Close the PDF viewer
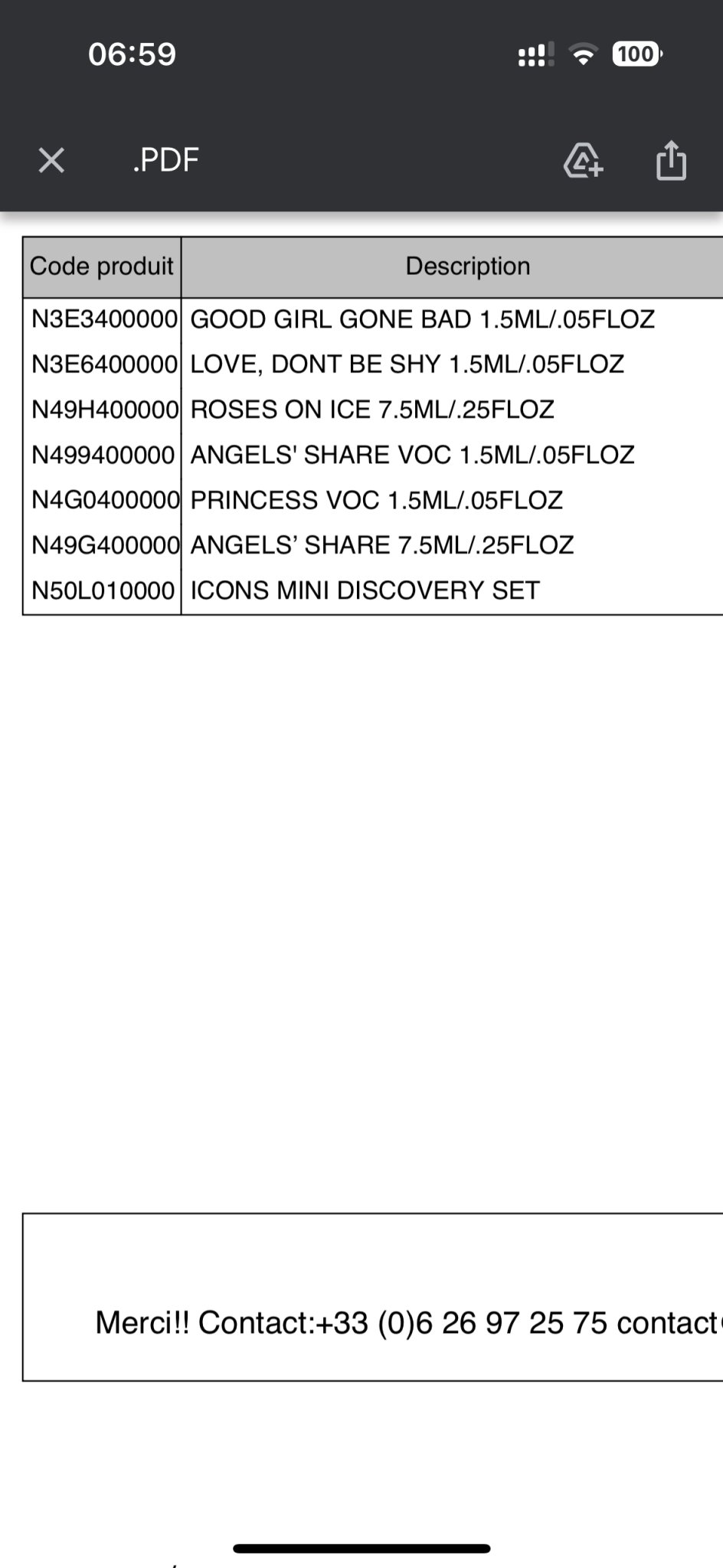 coord(51,161)
